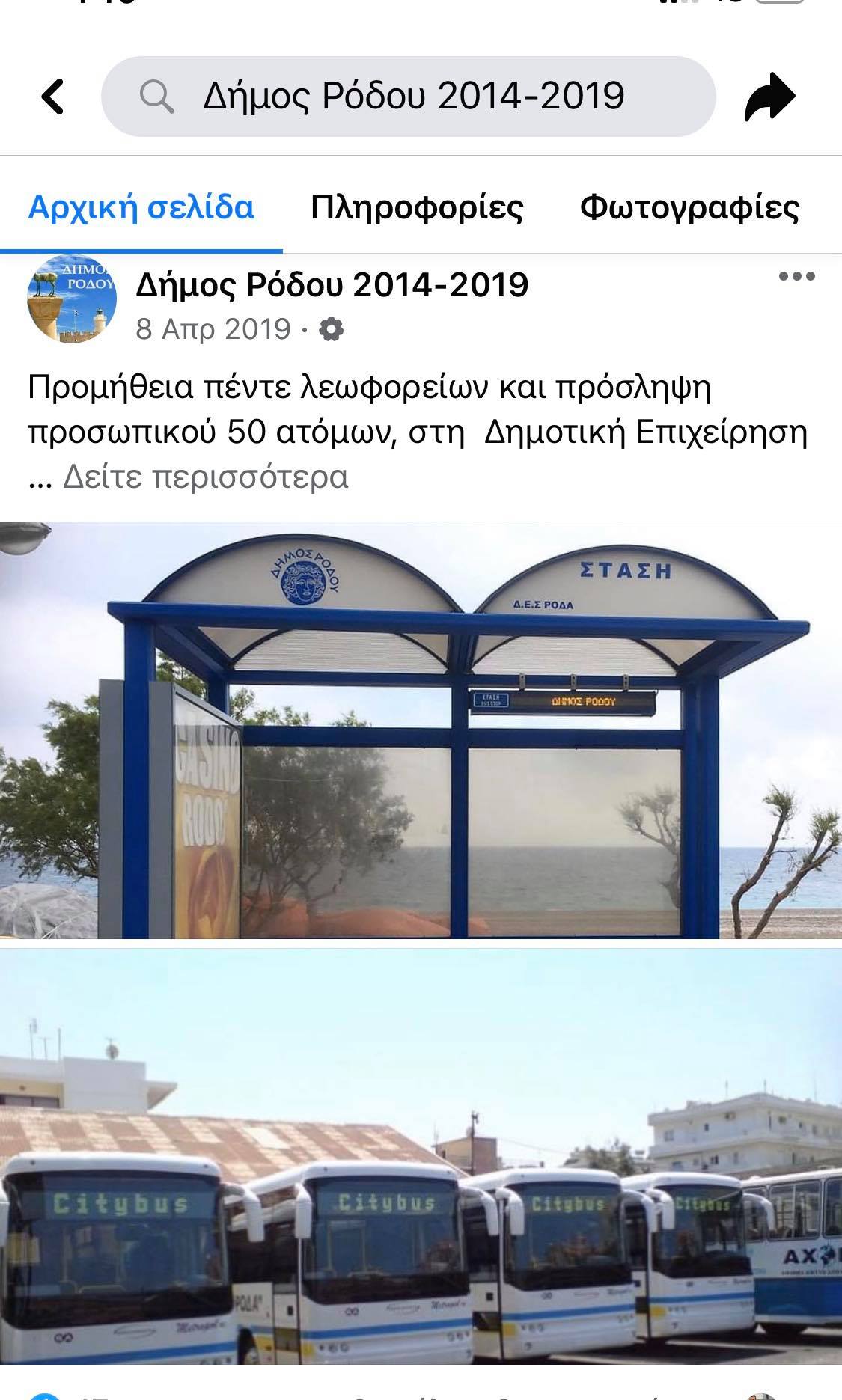Screen dimensions: 842x1400
Task: Go back using the back arrow
Action: (52, 97)
